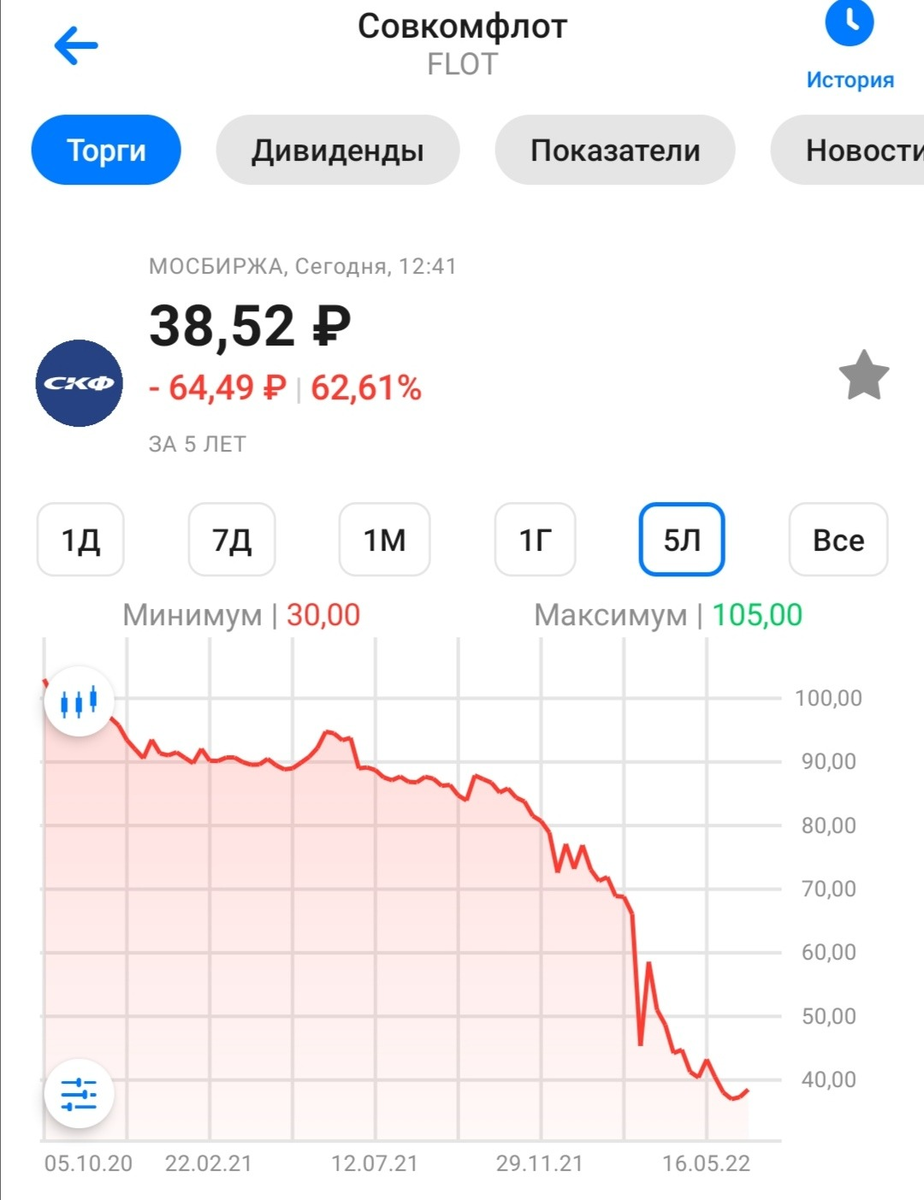Switch to the Дивиденды tab
This screenshot has height=1200, width=924.
point(337,150)
